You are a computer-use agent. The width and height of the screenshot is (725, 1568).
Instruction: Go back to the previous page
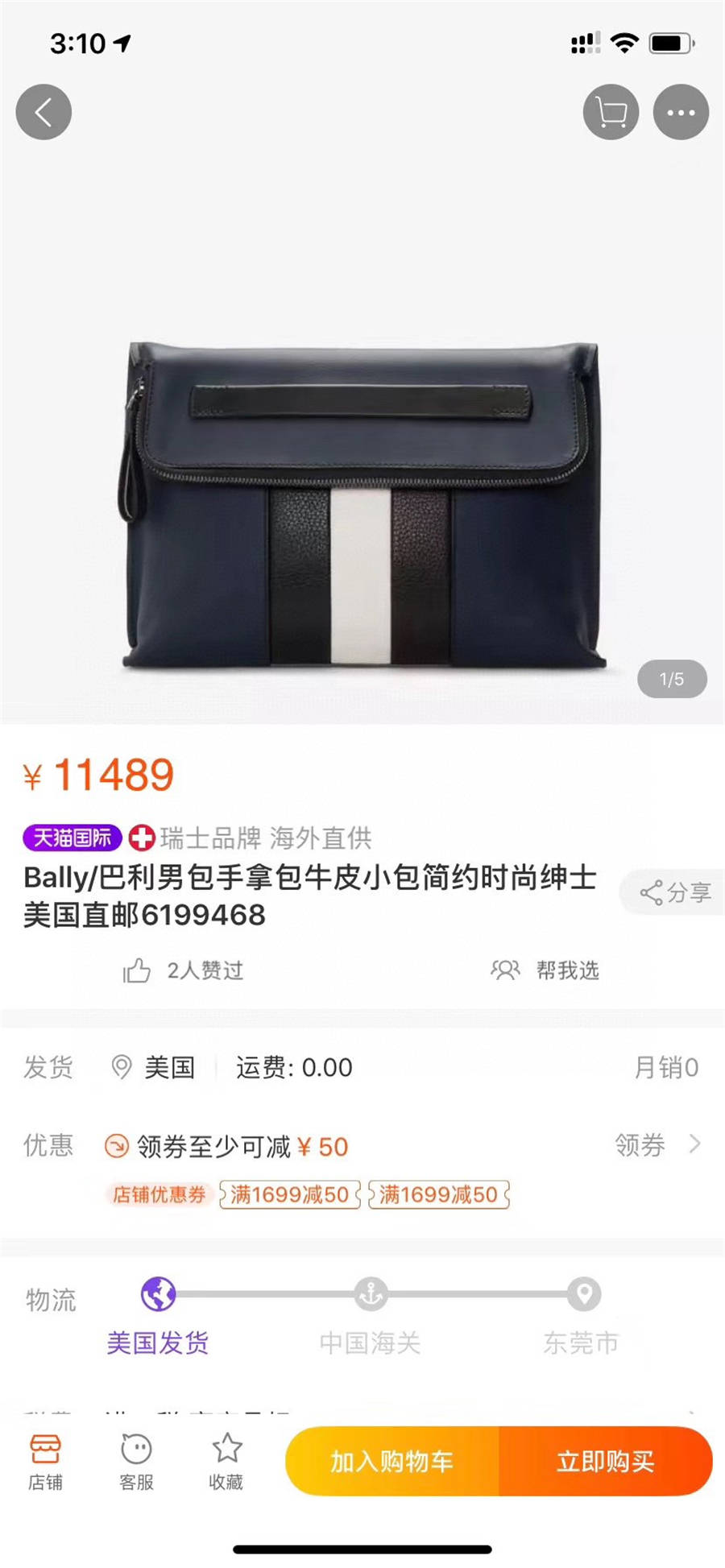[43, 112]
